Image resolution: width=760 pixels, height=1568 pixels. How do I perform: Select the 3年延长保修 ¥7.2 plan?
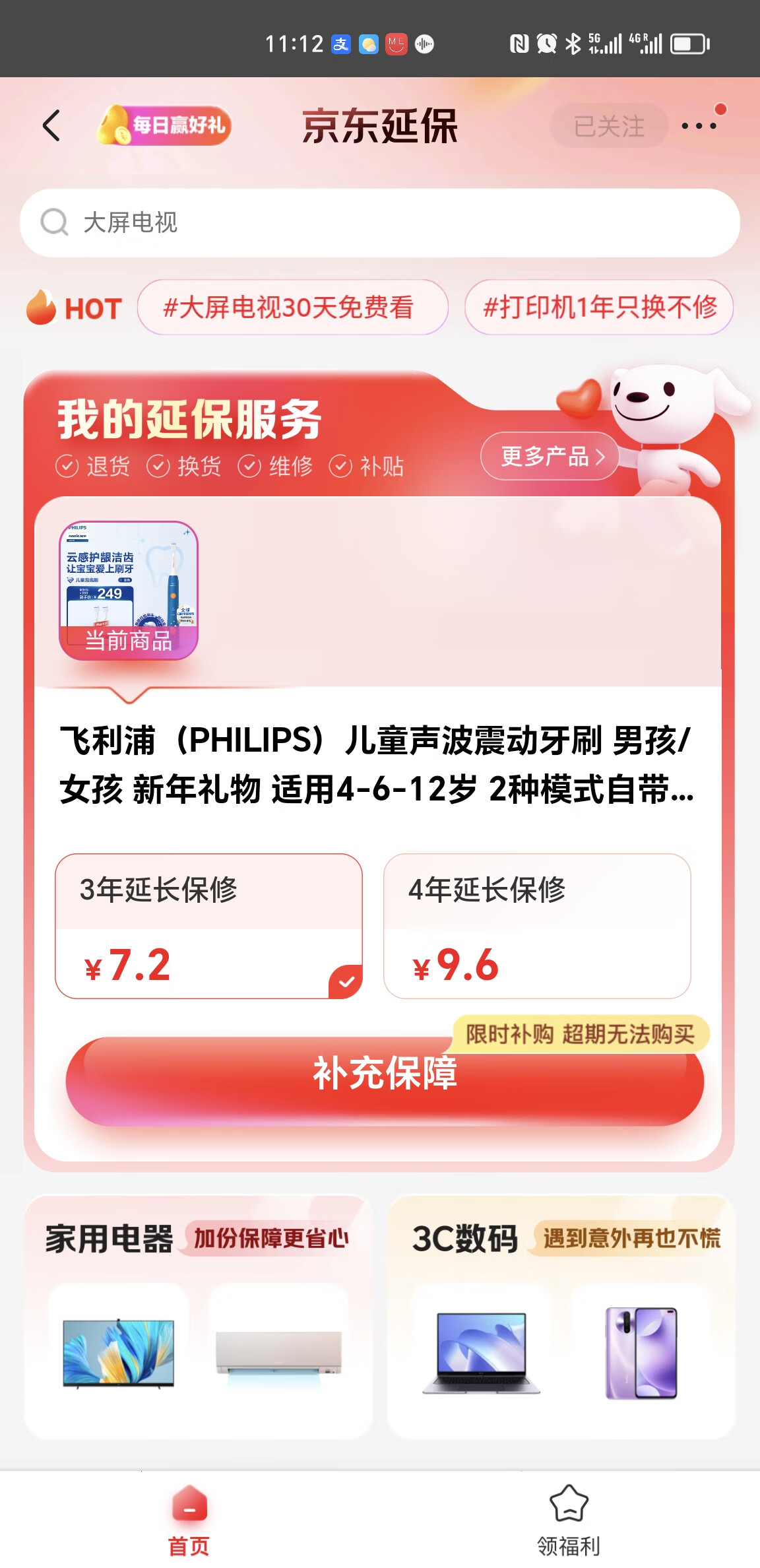click(208, 926)
